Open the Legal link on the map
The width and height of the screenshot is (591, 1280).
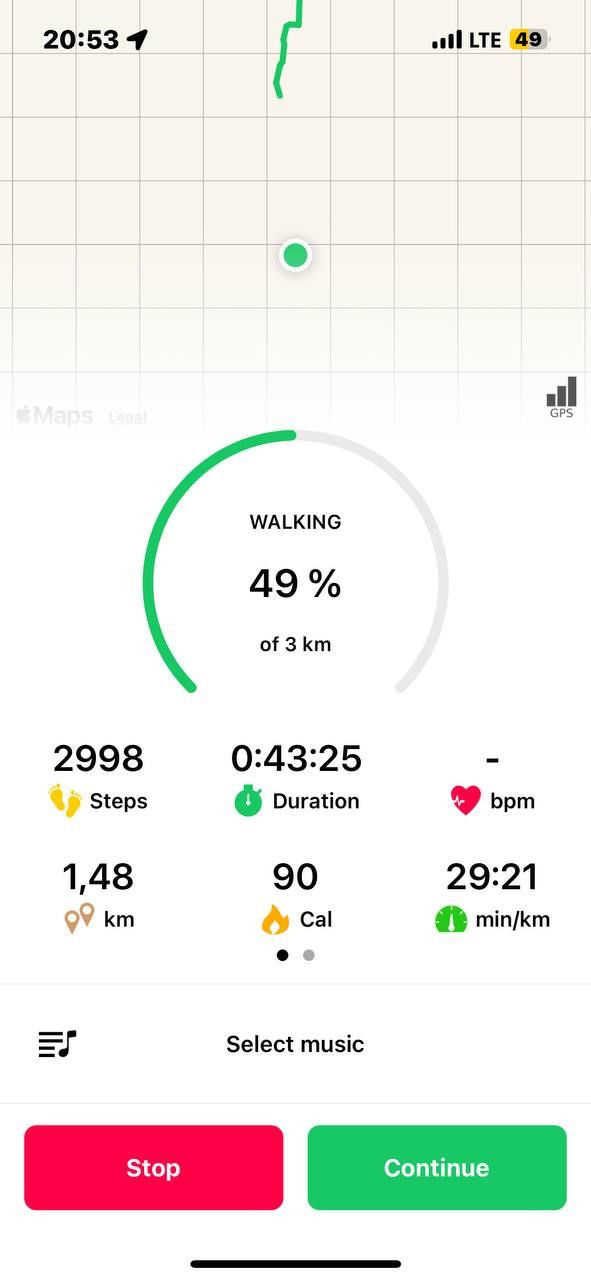point(127,417)
